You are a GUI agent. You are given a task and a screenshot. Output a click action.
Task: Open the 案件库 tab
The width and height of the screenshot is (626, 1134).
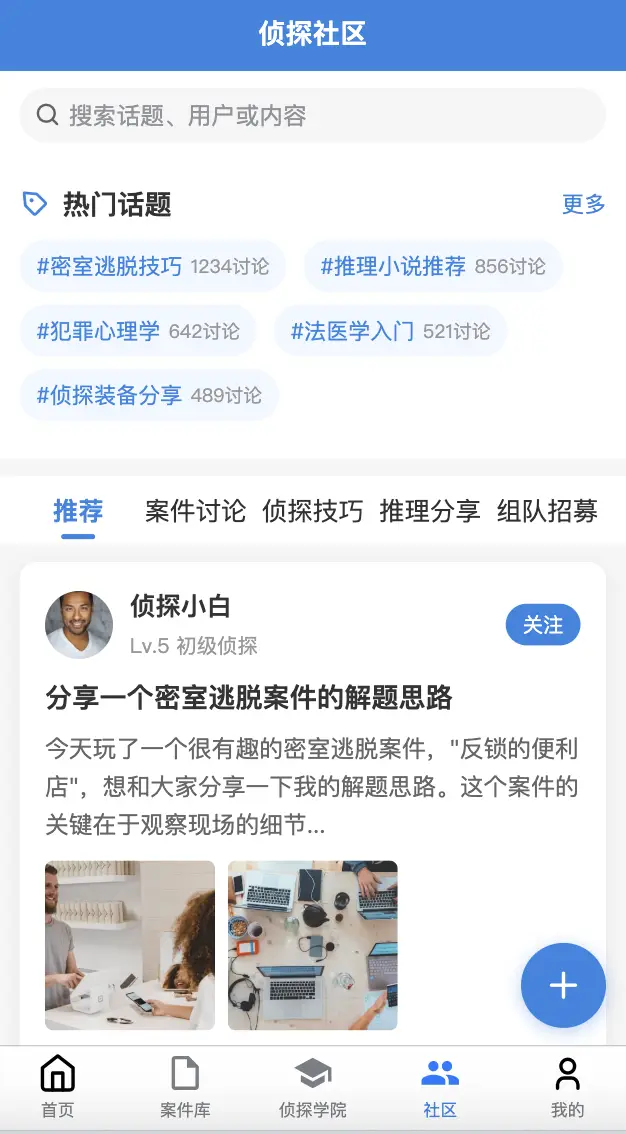pos(185,1088)
